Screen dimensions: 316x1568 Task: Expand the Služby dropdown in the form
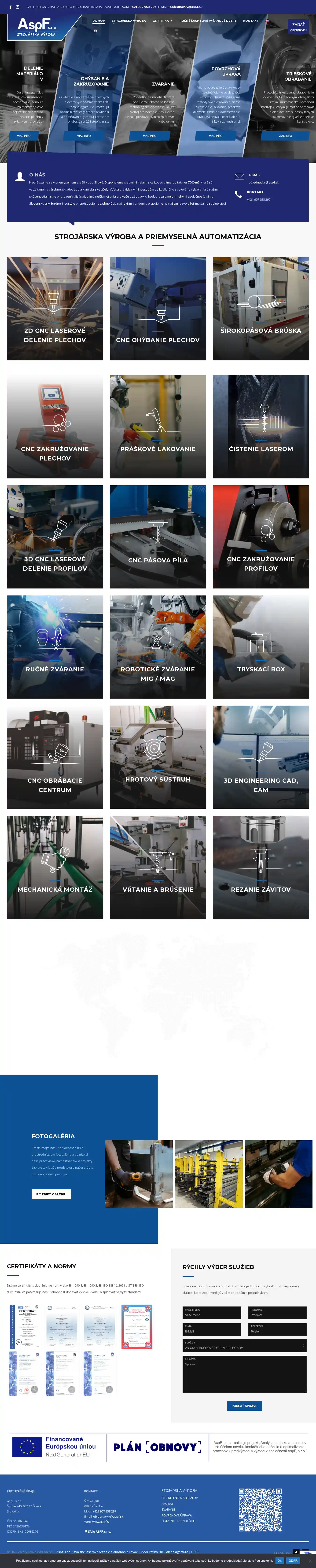click(x=244, y=1348)
